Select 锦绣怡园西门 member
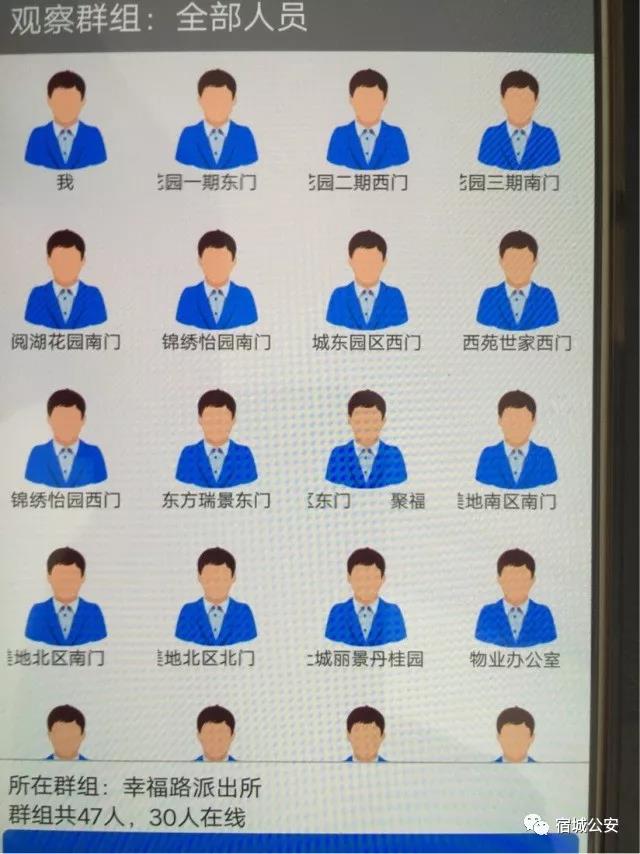 click(66, 441)
